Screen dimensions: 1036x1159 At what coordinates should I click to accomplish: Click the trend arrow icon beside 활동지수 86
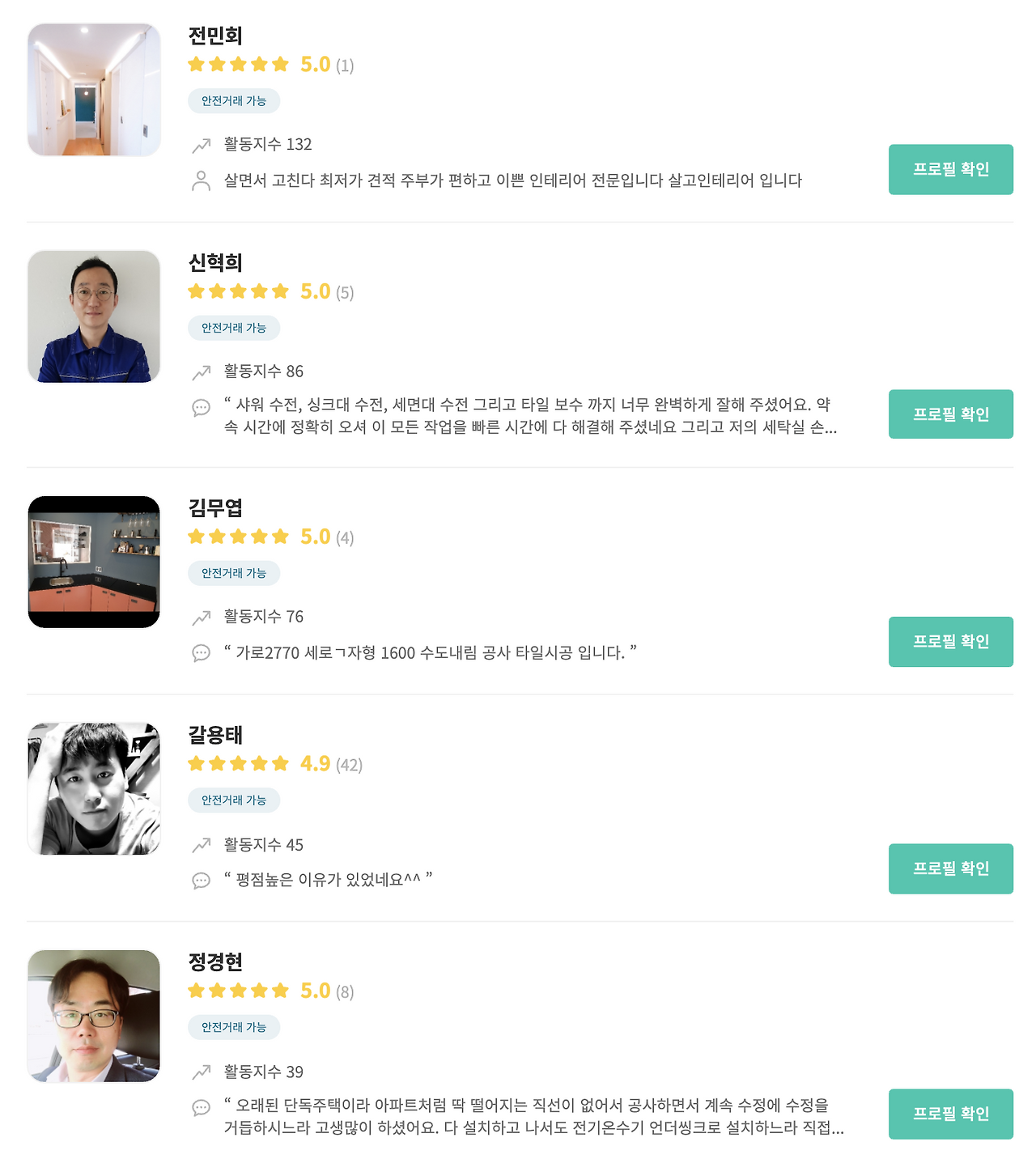[x=199, y=372]
